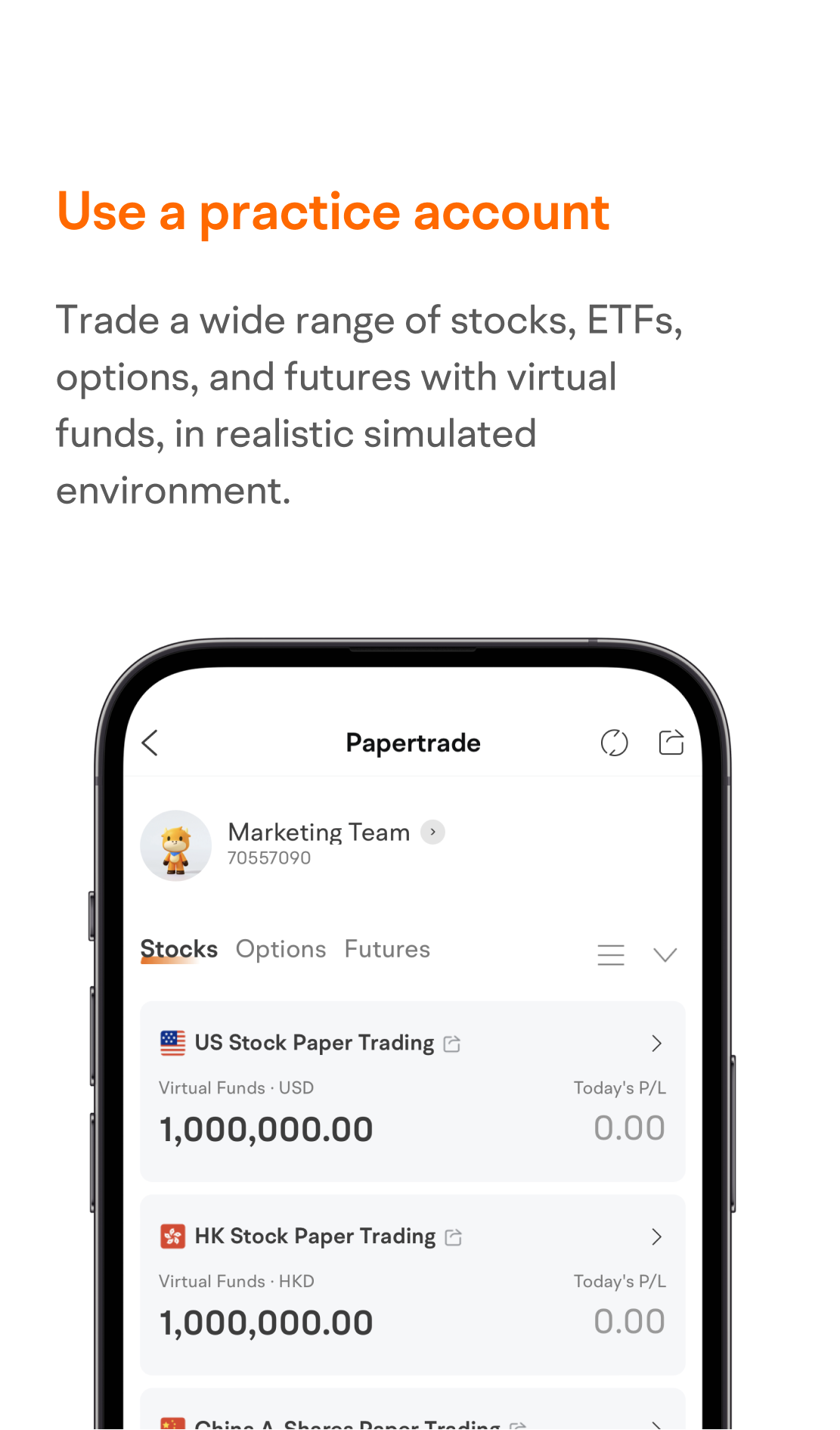The height and width of the screenshot is (1430, 840).
Task: Click the refresh icon in the top bar
Action: (615, 743)
